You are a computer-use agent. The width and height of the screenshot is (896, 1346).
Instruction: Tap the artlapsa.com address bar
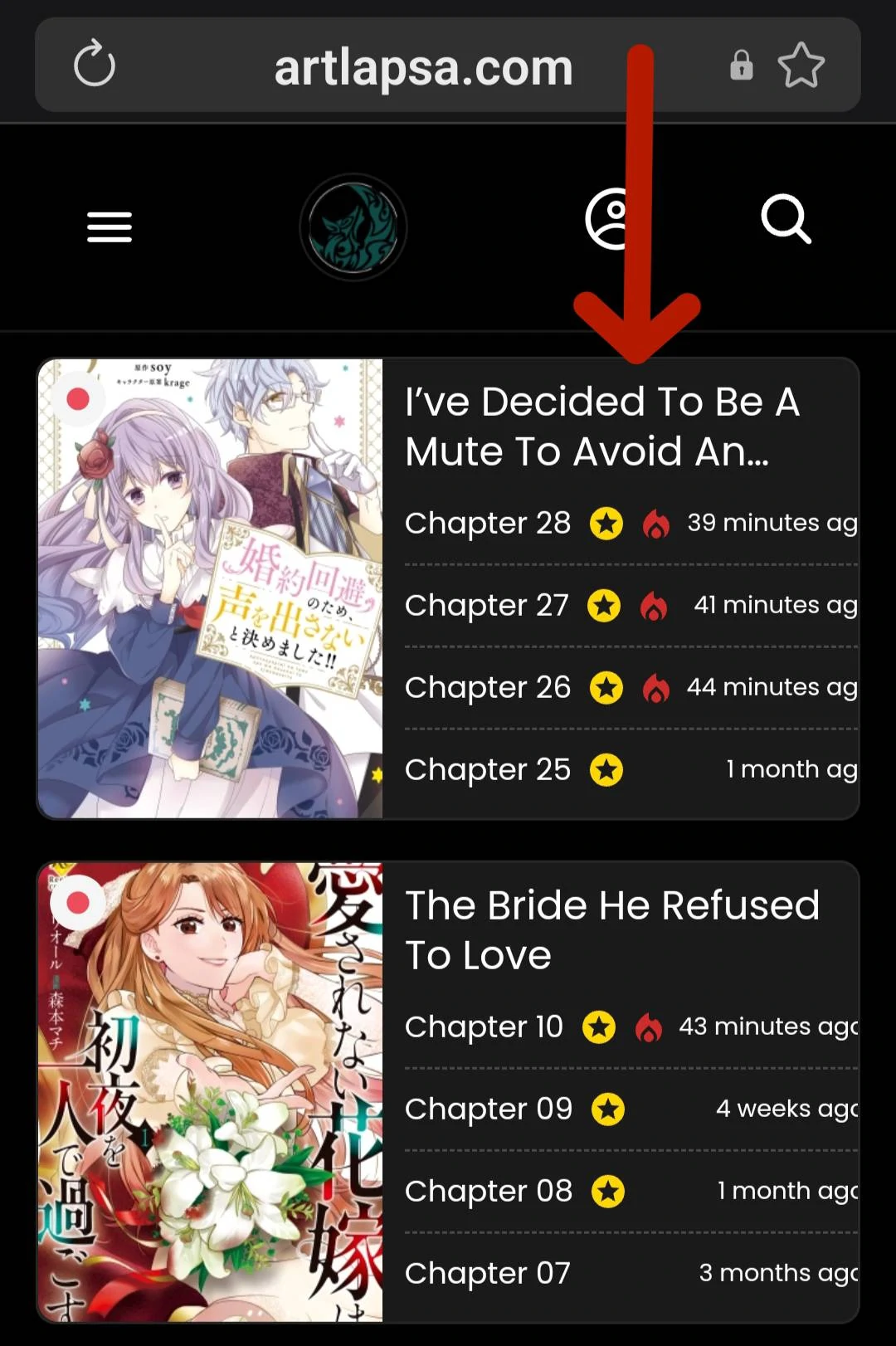tap(423, 67)
